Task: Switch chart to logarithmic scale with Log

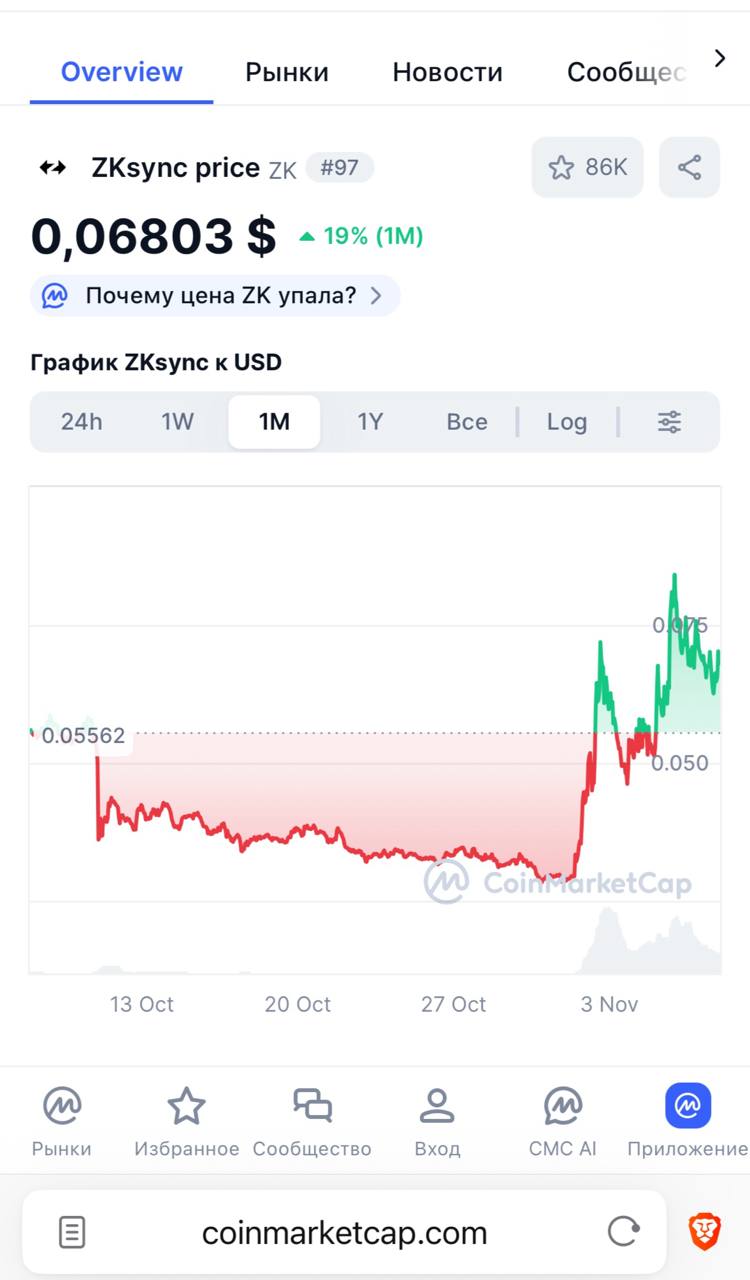Action: click(x=567, y=421)
